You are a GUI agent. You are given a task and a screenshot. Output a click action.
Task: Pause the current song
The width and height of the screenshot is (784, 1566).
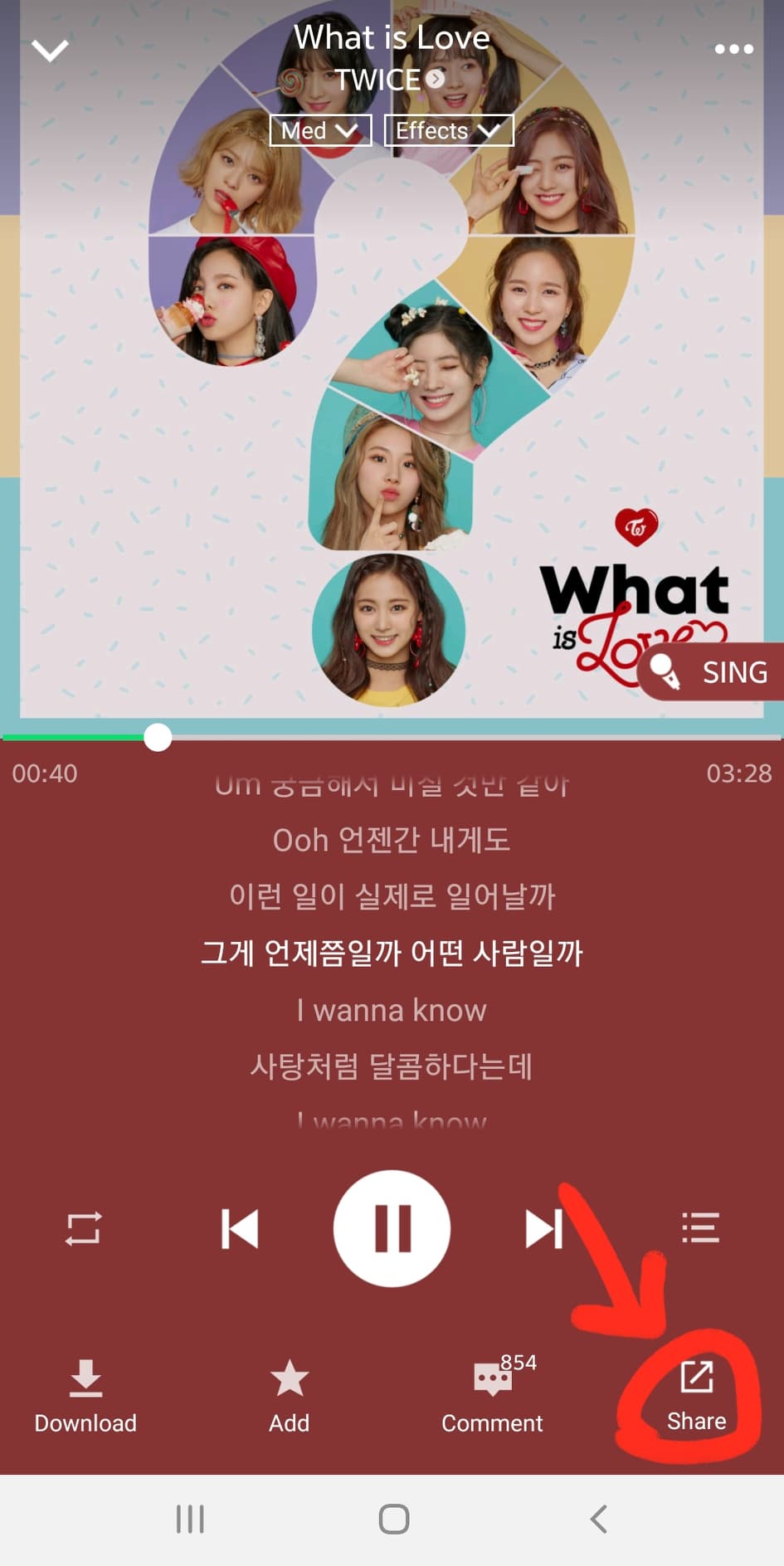point(392,1228)
